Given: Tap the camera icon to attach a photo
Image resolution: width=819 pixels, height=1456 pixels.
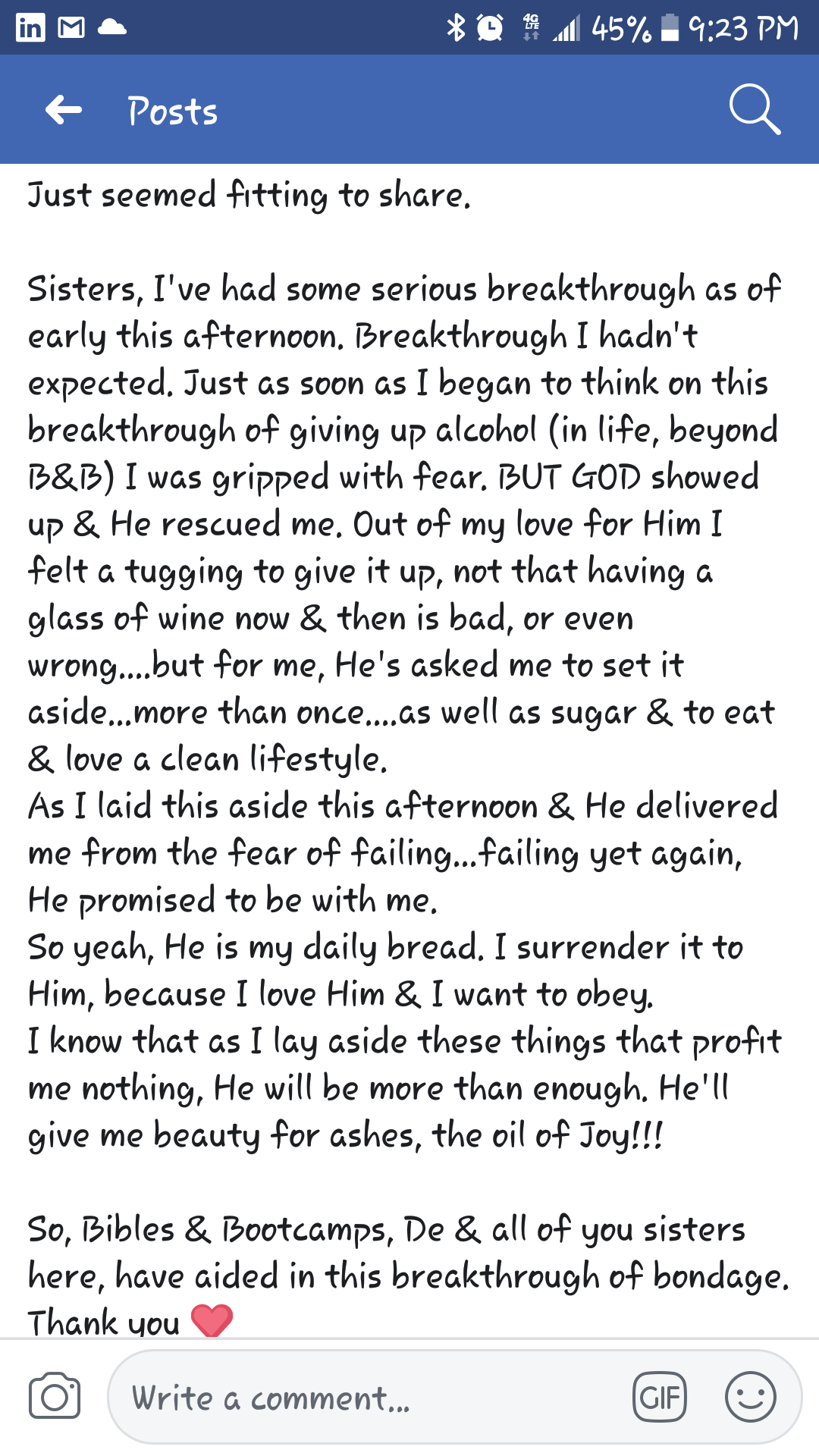Looking at the screenshot, I should tap(55, 1396).
